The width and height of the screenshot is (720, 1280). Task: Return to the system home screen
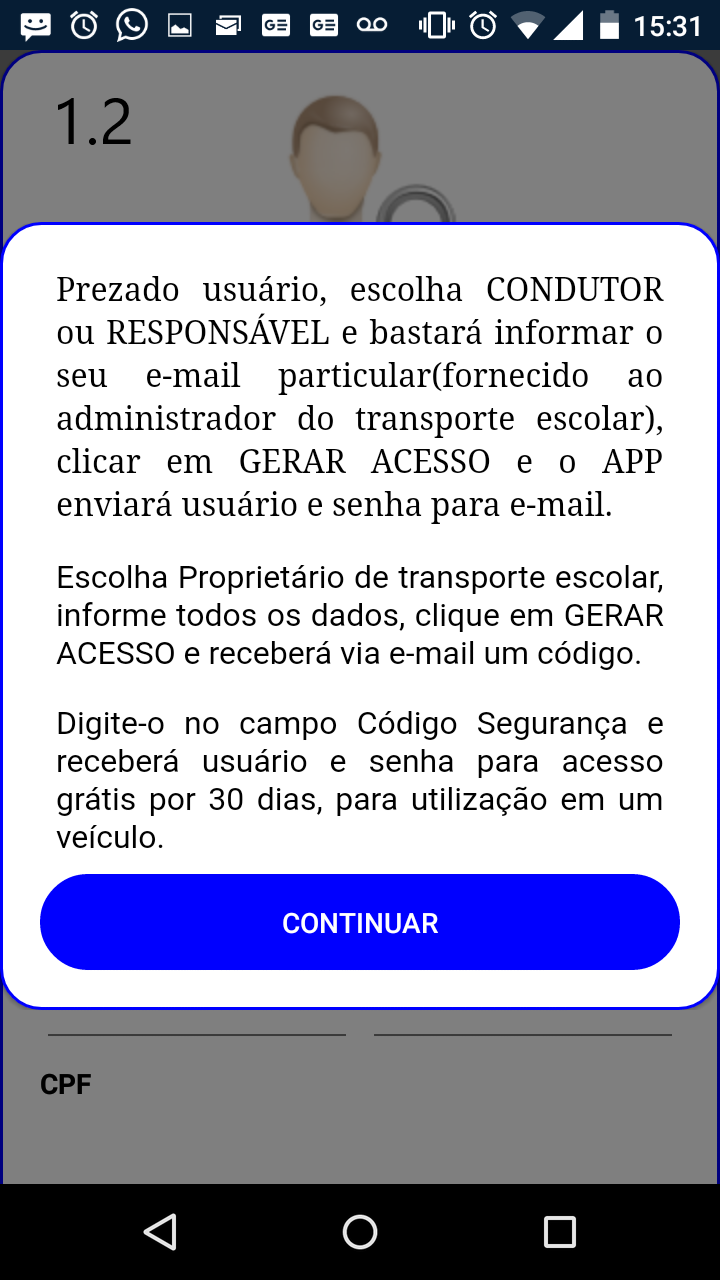pyautogui.click(x=360, y=1232)
